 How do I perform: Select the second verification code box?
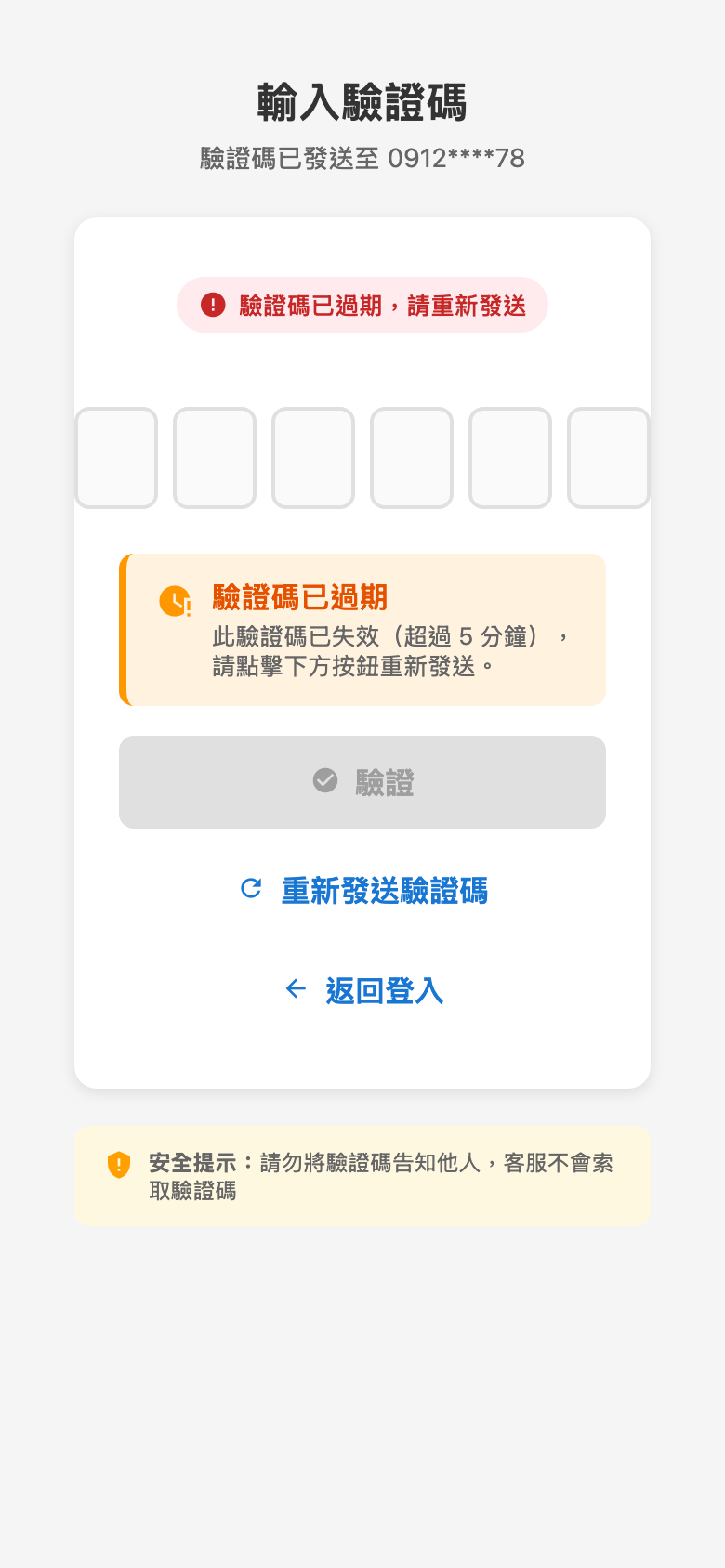pos(215,457)
